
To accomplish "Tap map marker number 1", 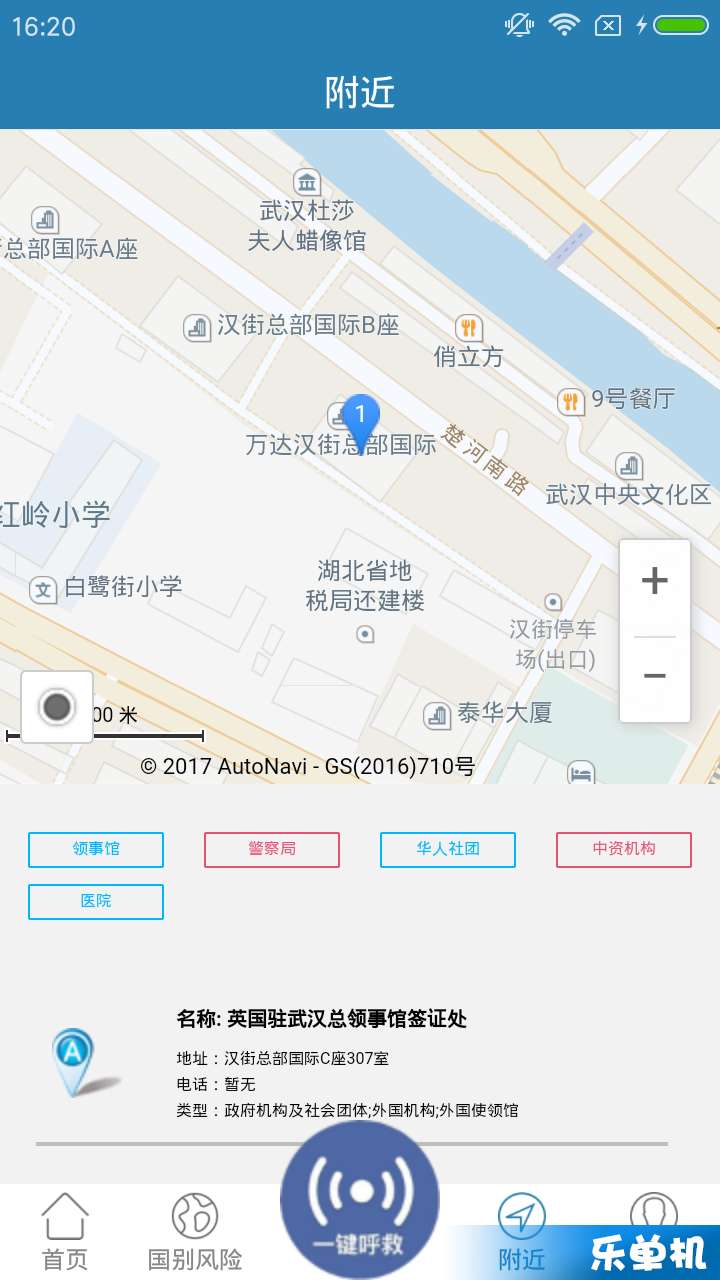I will (361, 423).
